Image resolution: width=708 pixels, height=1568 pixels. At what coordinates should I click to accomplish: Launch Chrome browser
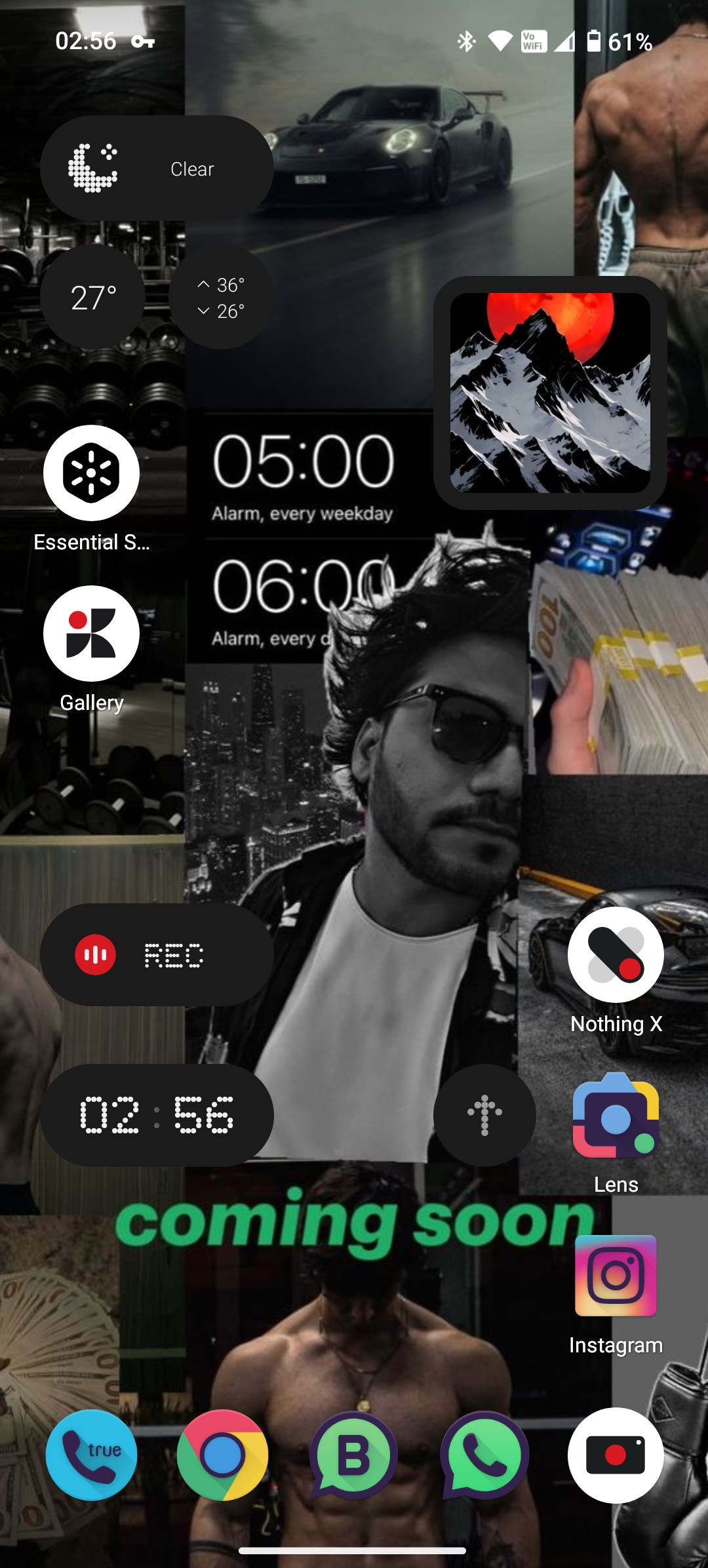point(222,1455)
